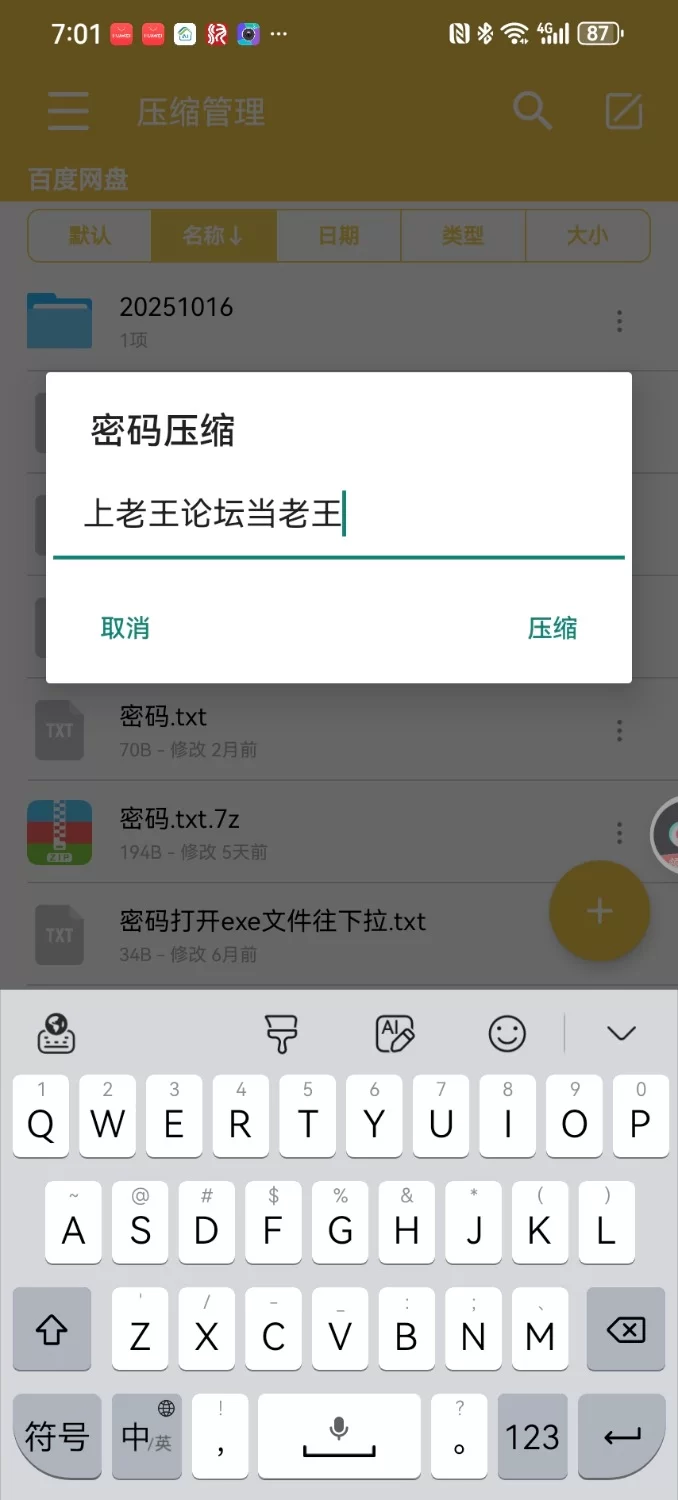Collapse the keyboard with the down chevron
The image size is (678, 1500).
pos(621,1033)
